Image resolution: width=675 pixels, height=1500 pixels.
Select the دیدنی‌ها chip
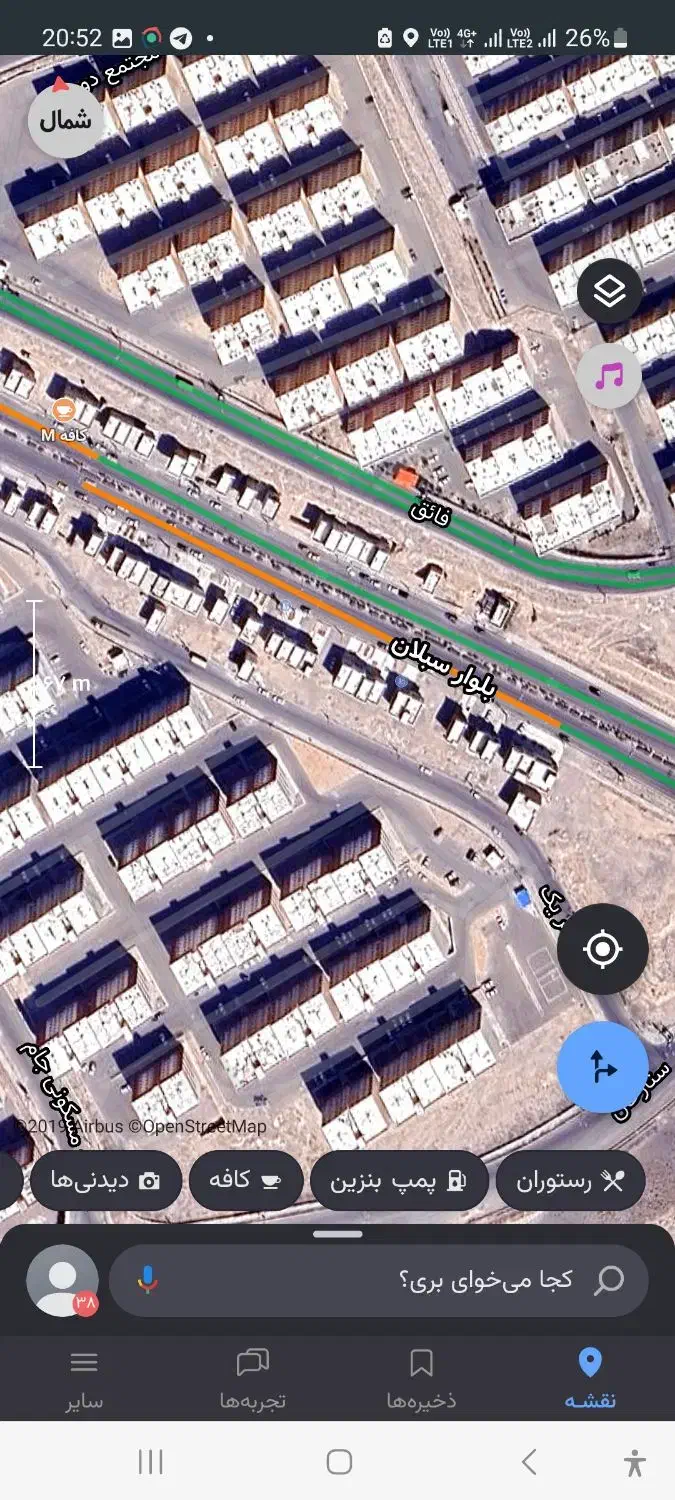105,1181
